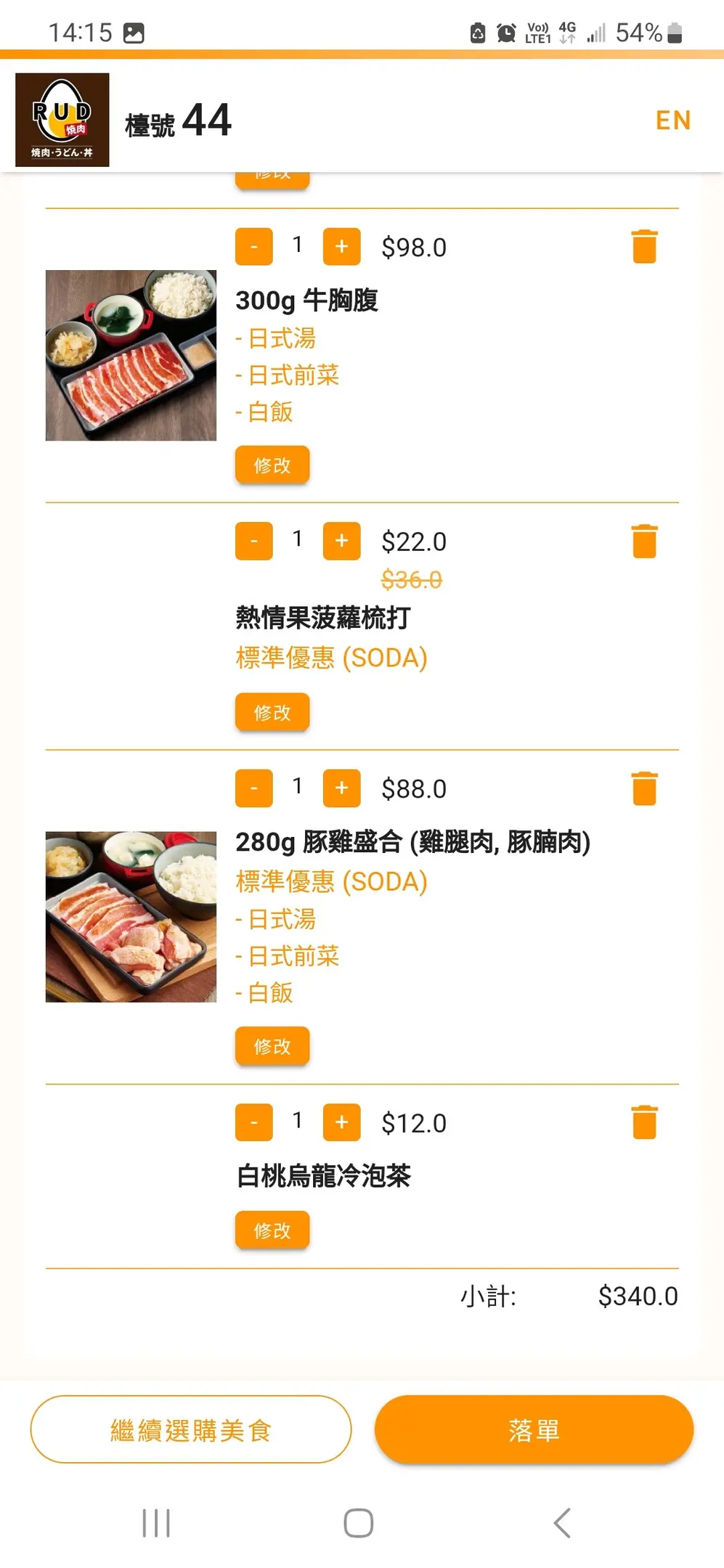The height and width of the screenshot is (1568, 724).
Task: Tap 修改 for 300g 牛胸腹
Action: point(272,465)
